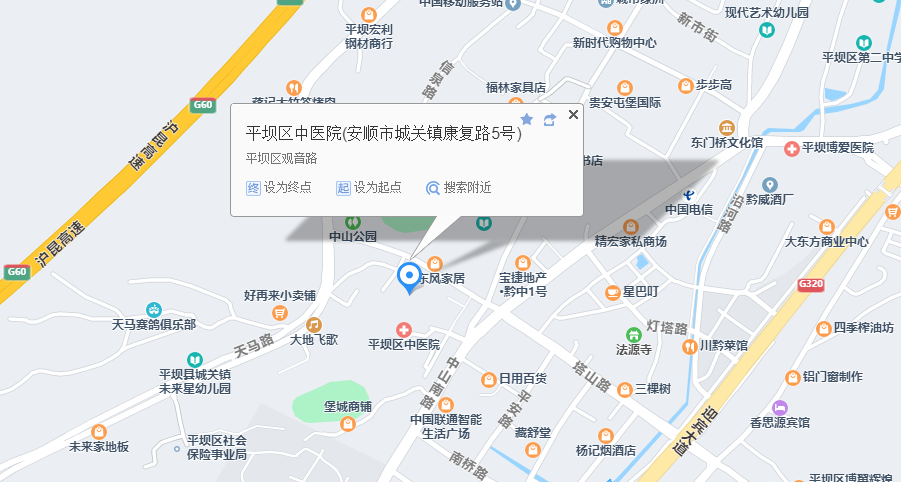
Task: Select the 星巴叮 point of interest
Action: click(612, 292)
